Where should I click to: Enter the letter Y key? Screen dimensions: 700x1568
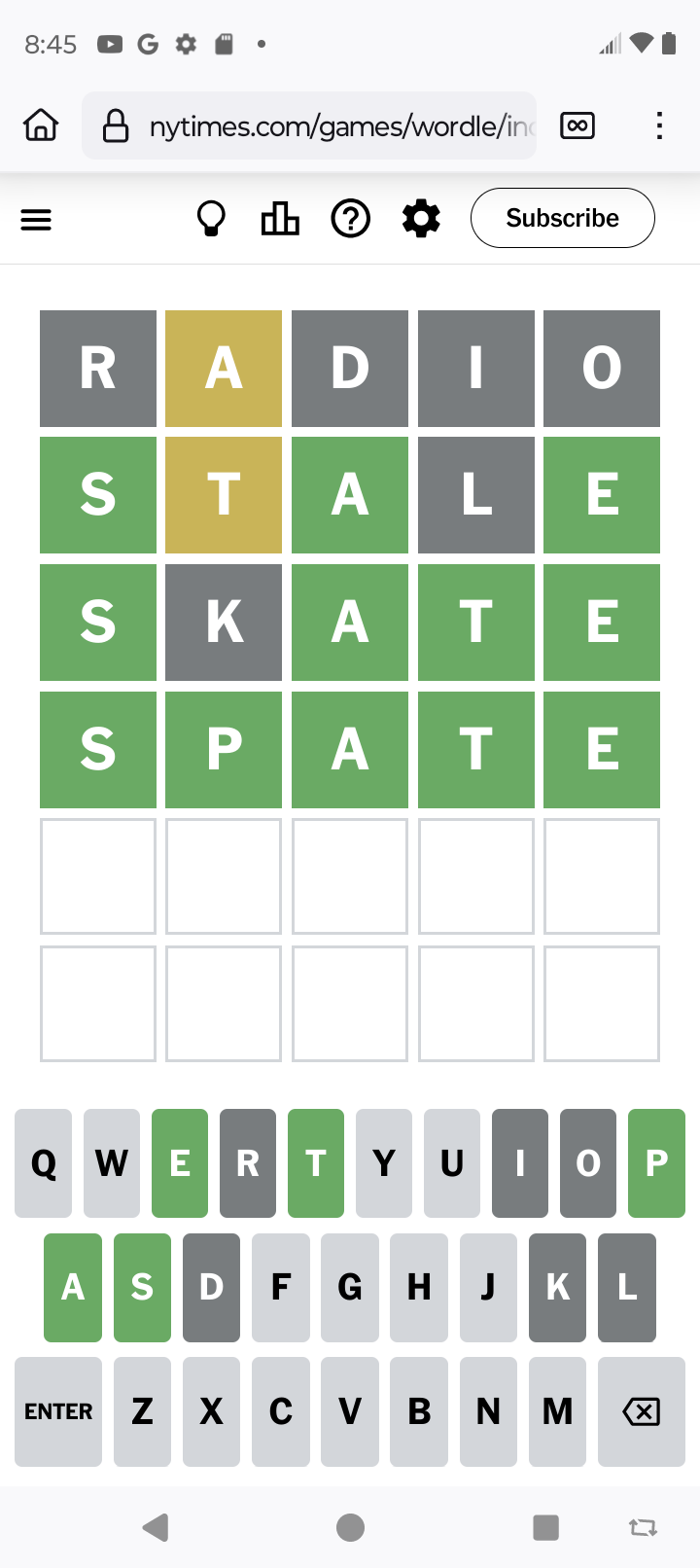(x=384, y=1163)
